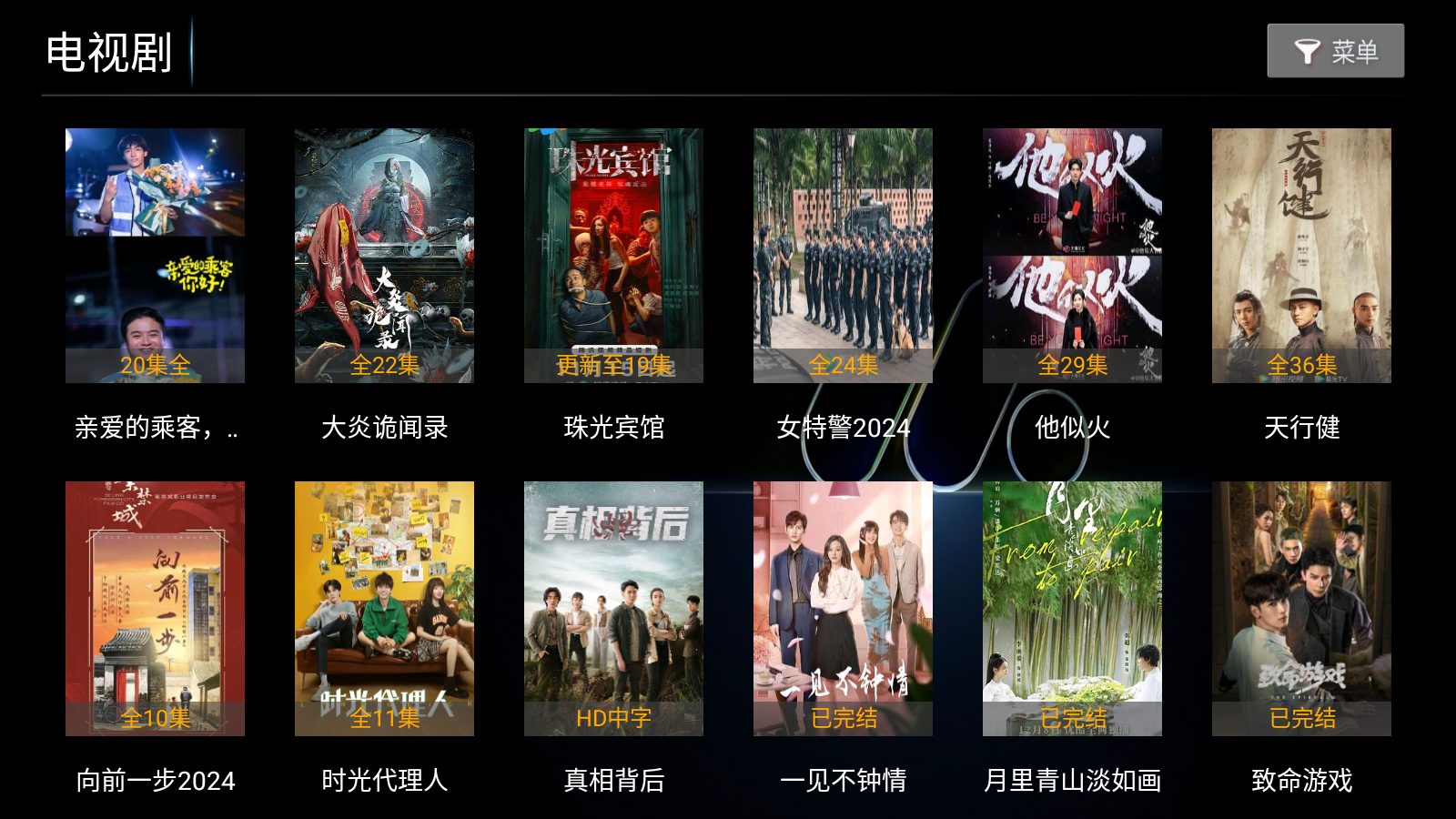This screenshot has width=1456, height=819.
Task: Open 他似火 drama
Action: click(1072, 256)
